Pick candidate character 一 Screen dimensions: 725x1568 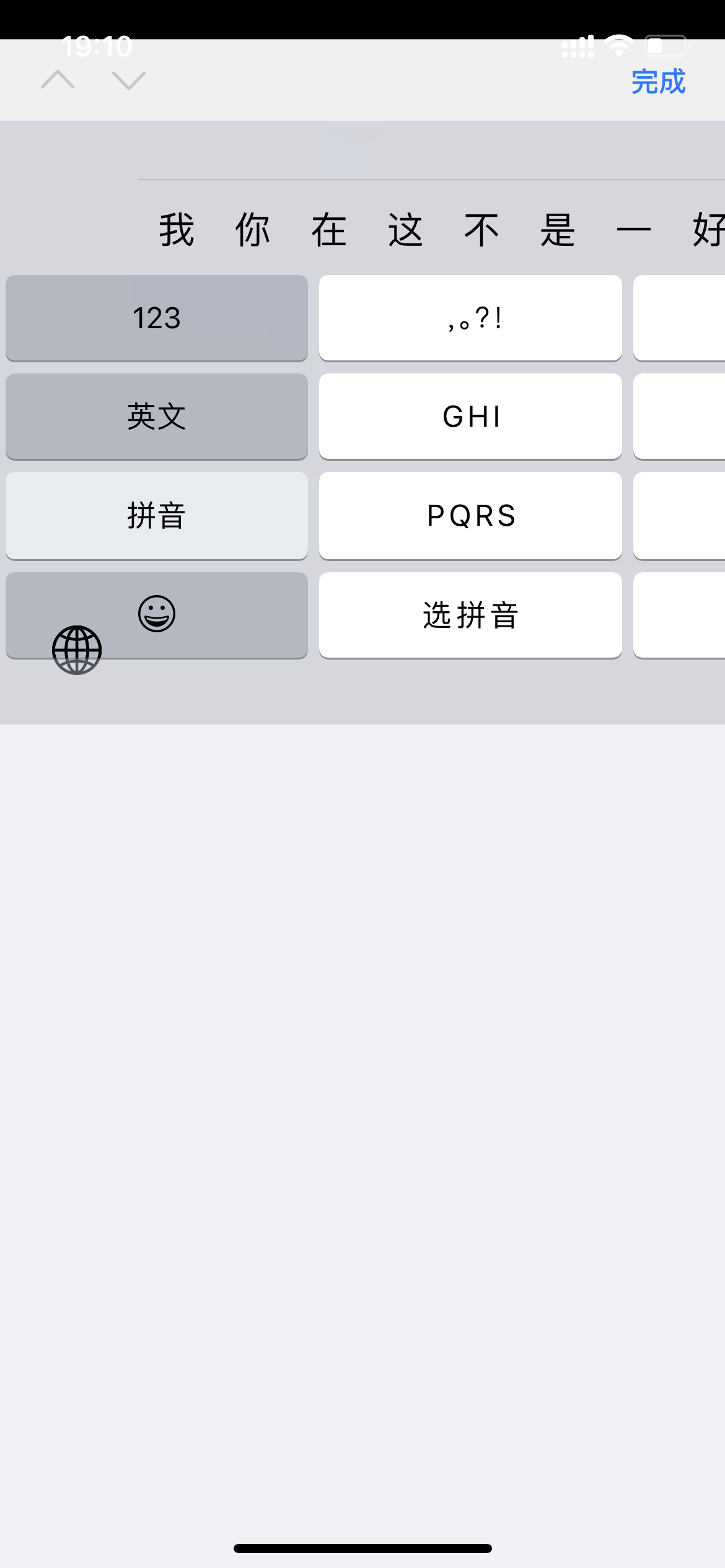pyautogui.click(x=633, y=230)
